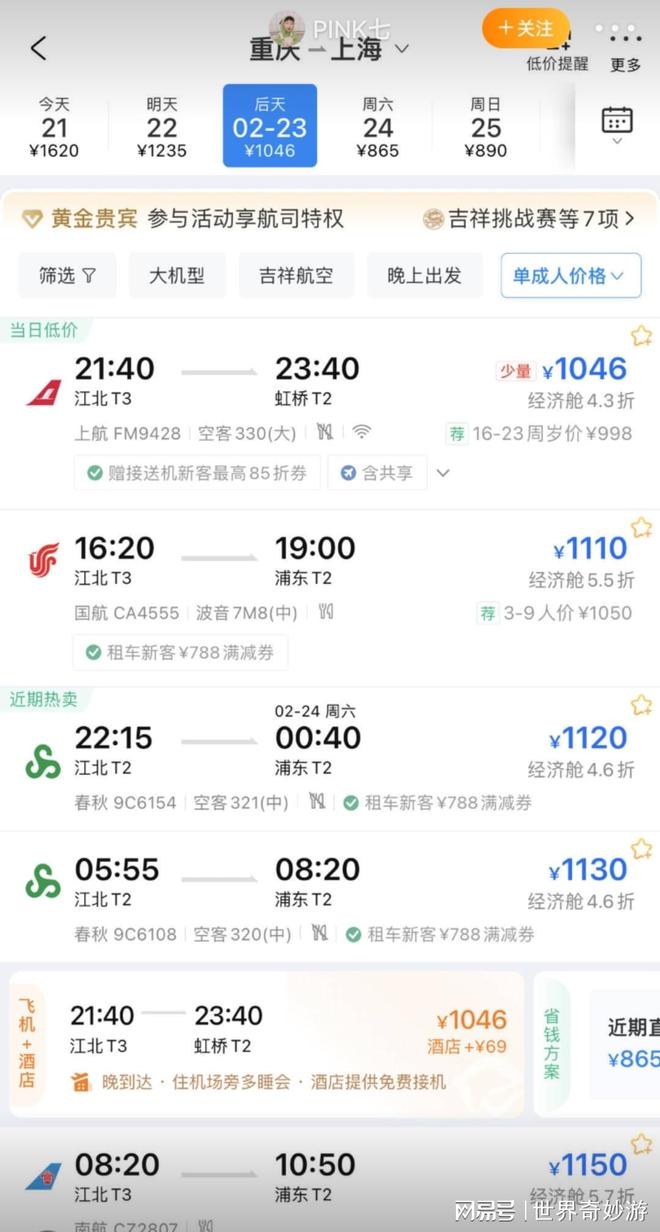Filter by 大机型 aircraft
The width and height of the screenshot is (660, 1232).
177,275
